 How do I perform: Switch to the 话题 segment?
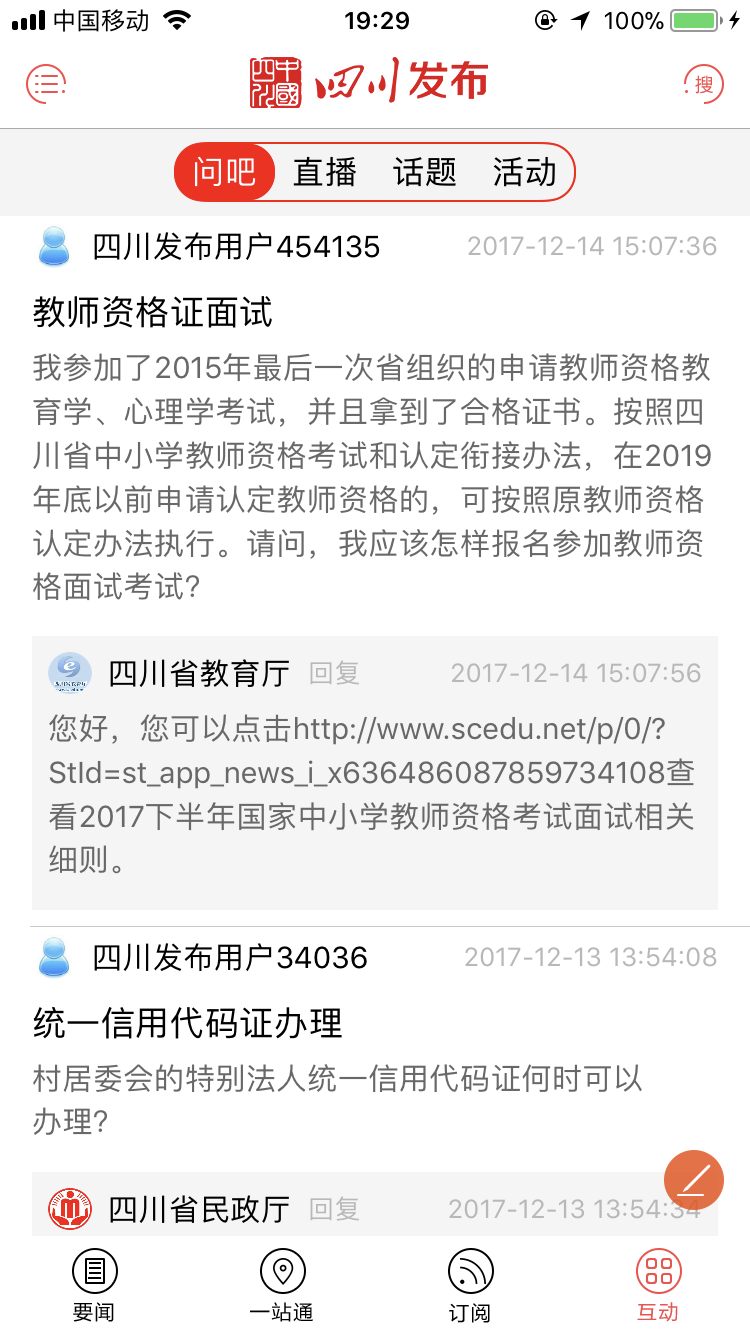[425, 172]
